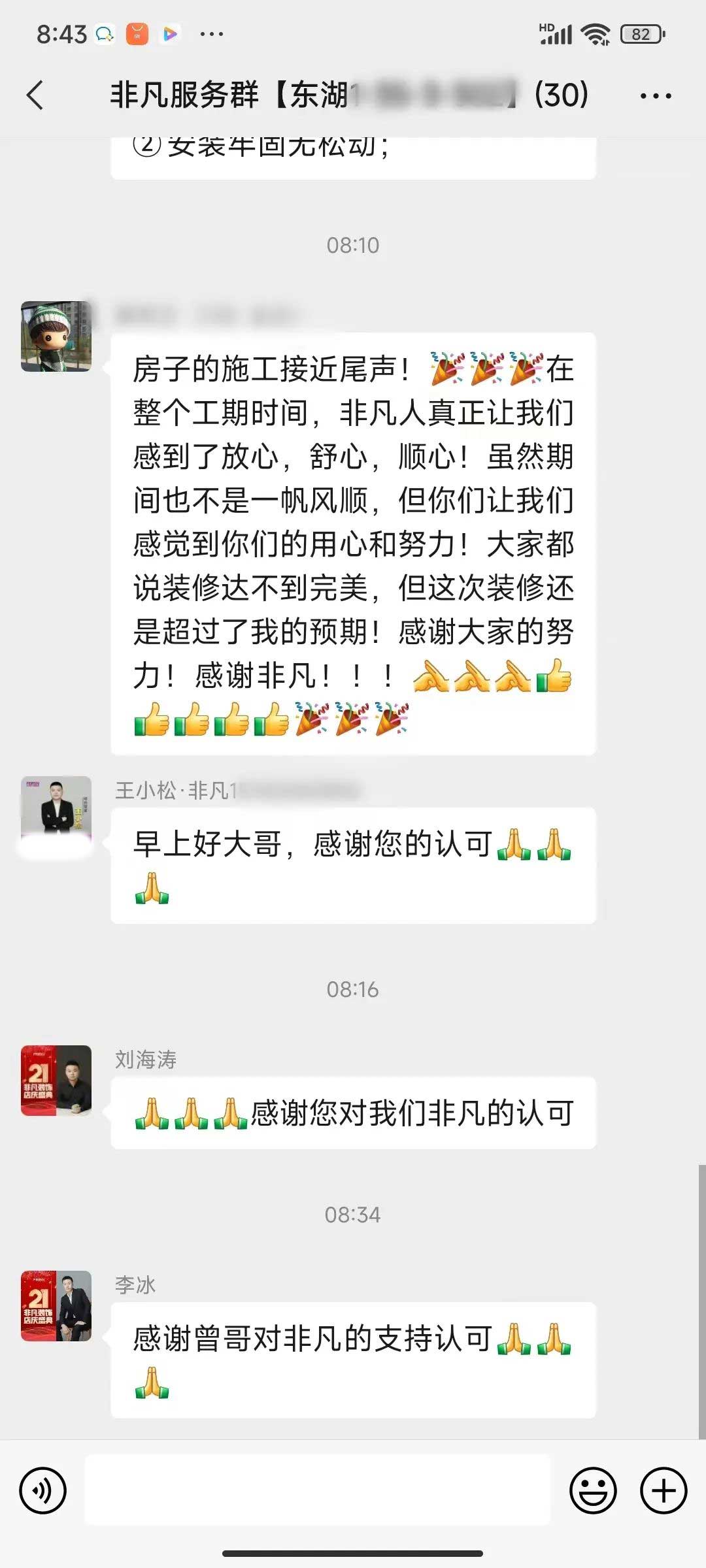Go back from the group chat
This screenshot has width=706, height=1568.
pos(35,95)
